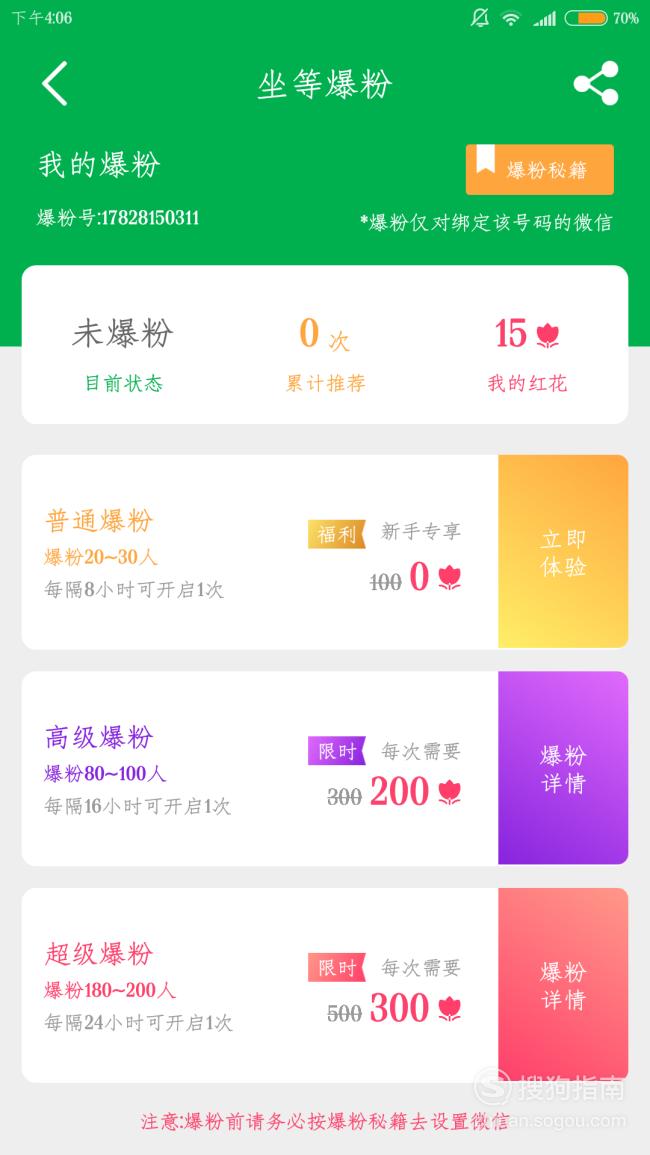Screen dimensions: 650x1155
Task: Tap 立即体验 for 普通爆粉
Action: (x=563, y=552)
